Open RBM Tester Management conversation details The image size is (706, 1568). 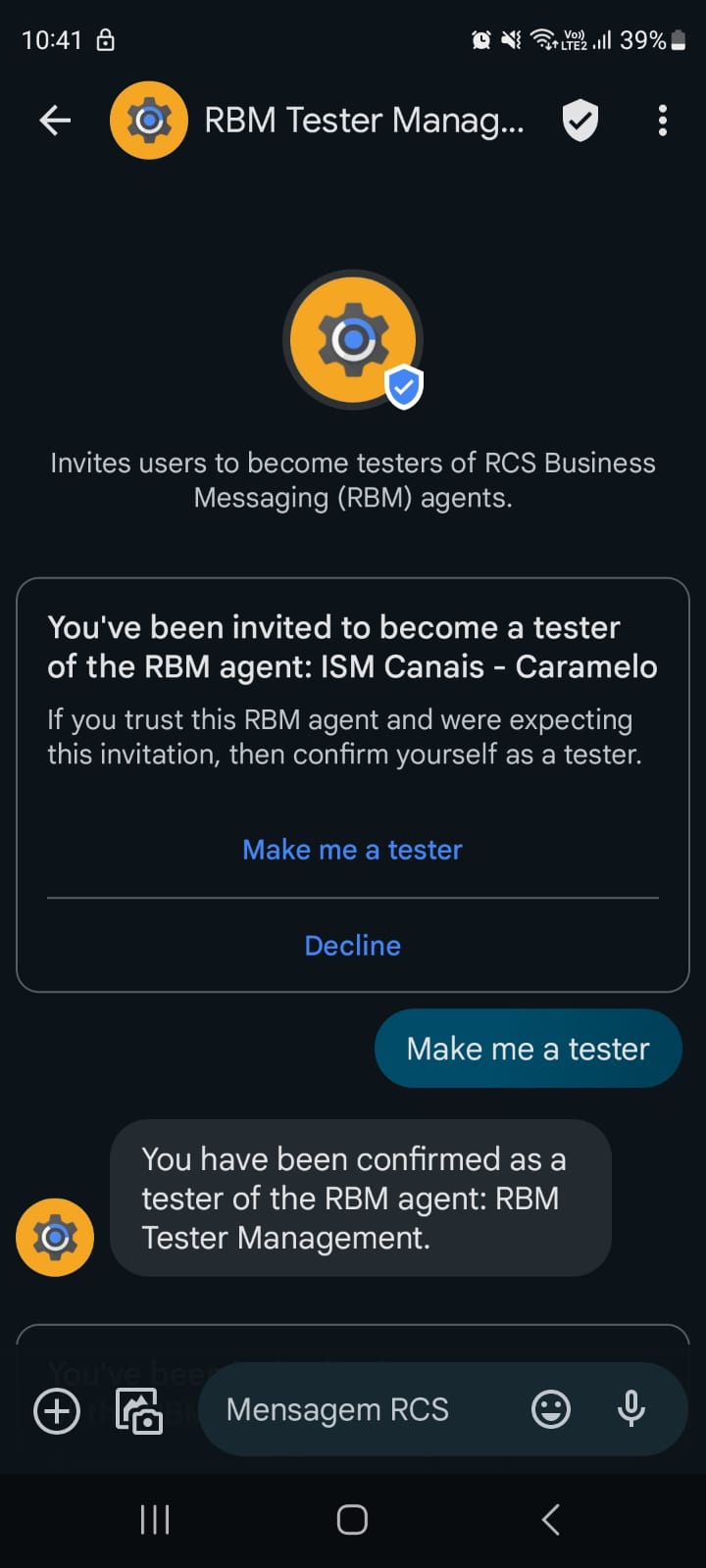tap(364, 121)
